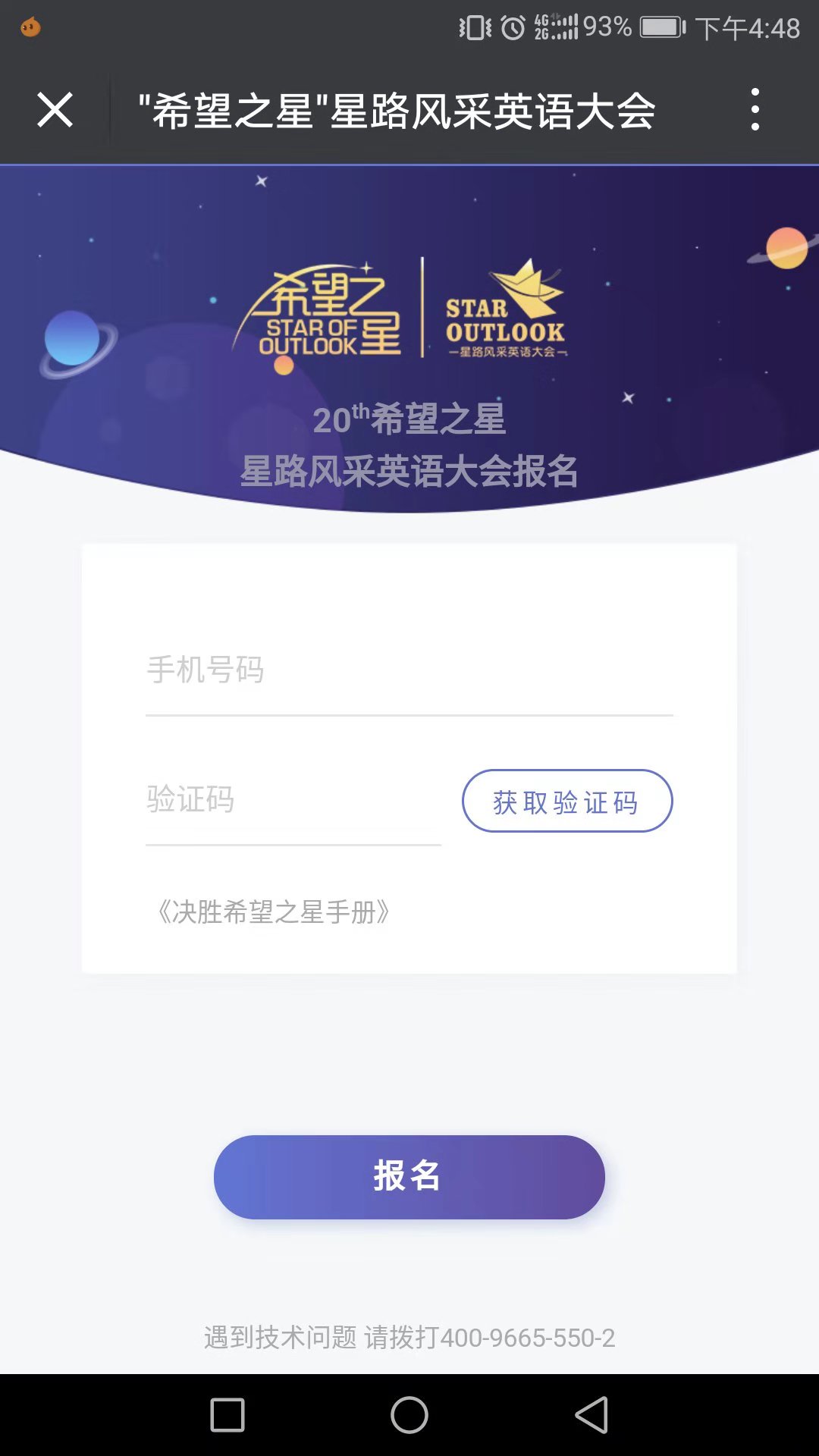
Task: Submit registration with the 报名 button
Action: (409, 1177)
